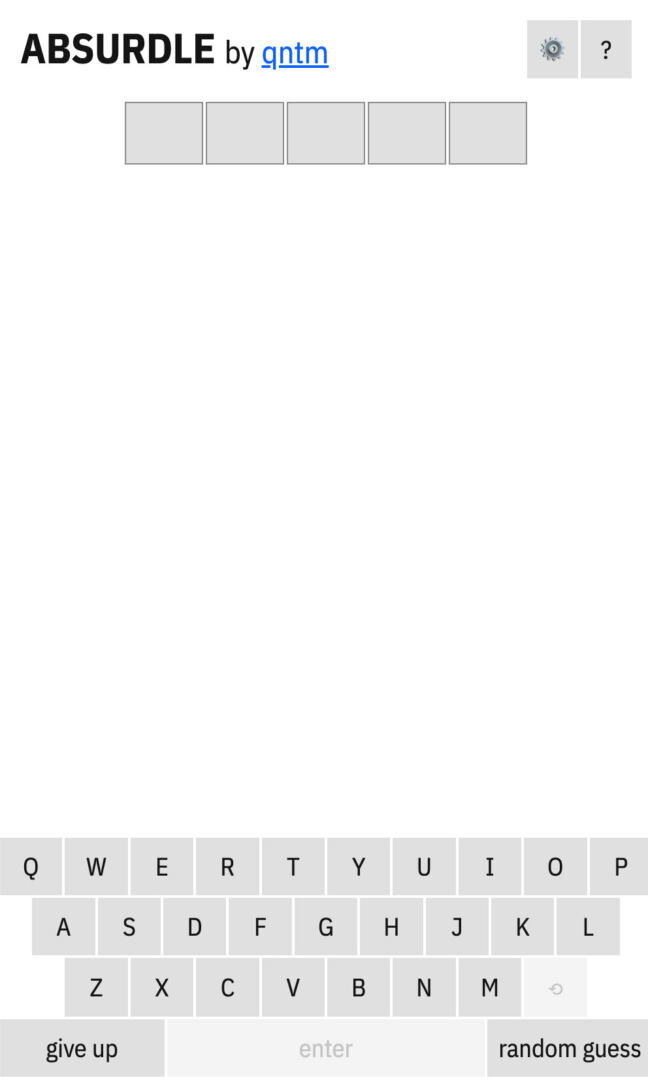Viewport: 648px width, 1080px height.
Task: Open the settings gear icon
Action: click(552, 49)
